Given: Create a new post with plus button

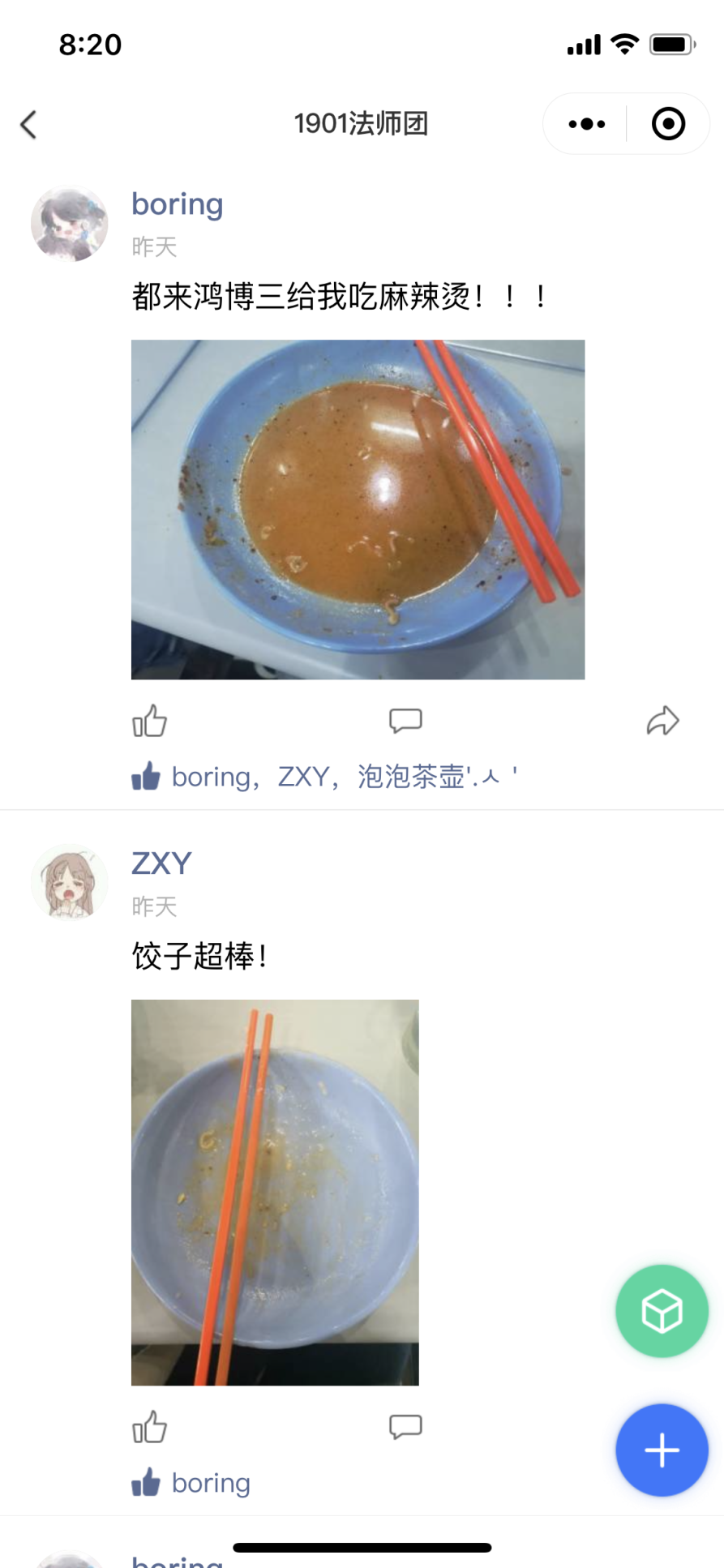Looking at the screenshot, I should coord(662,1450).
